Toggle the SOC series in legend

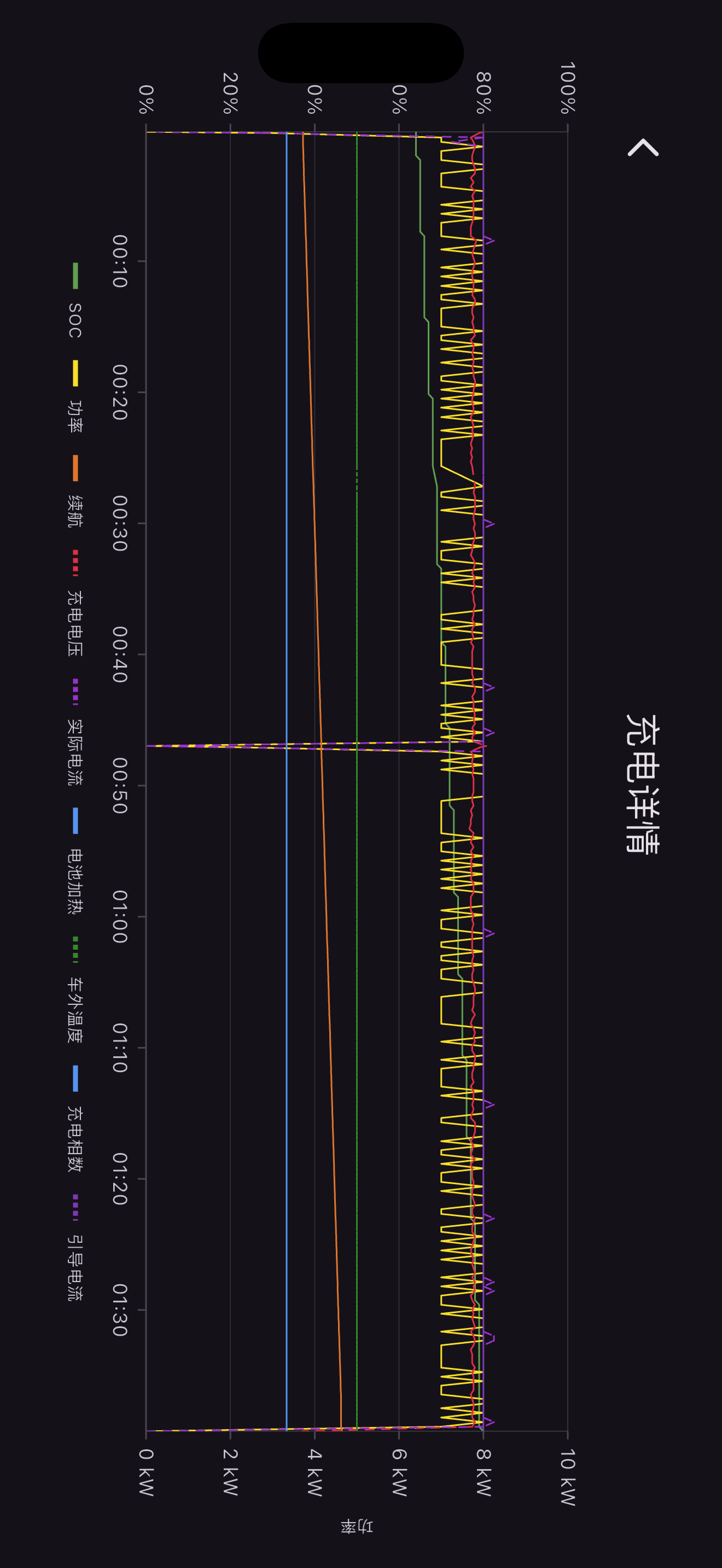click(x=74, y=302)
